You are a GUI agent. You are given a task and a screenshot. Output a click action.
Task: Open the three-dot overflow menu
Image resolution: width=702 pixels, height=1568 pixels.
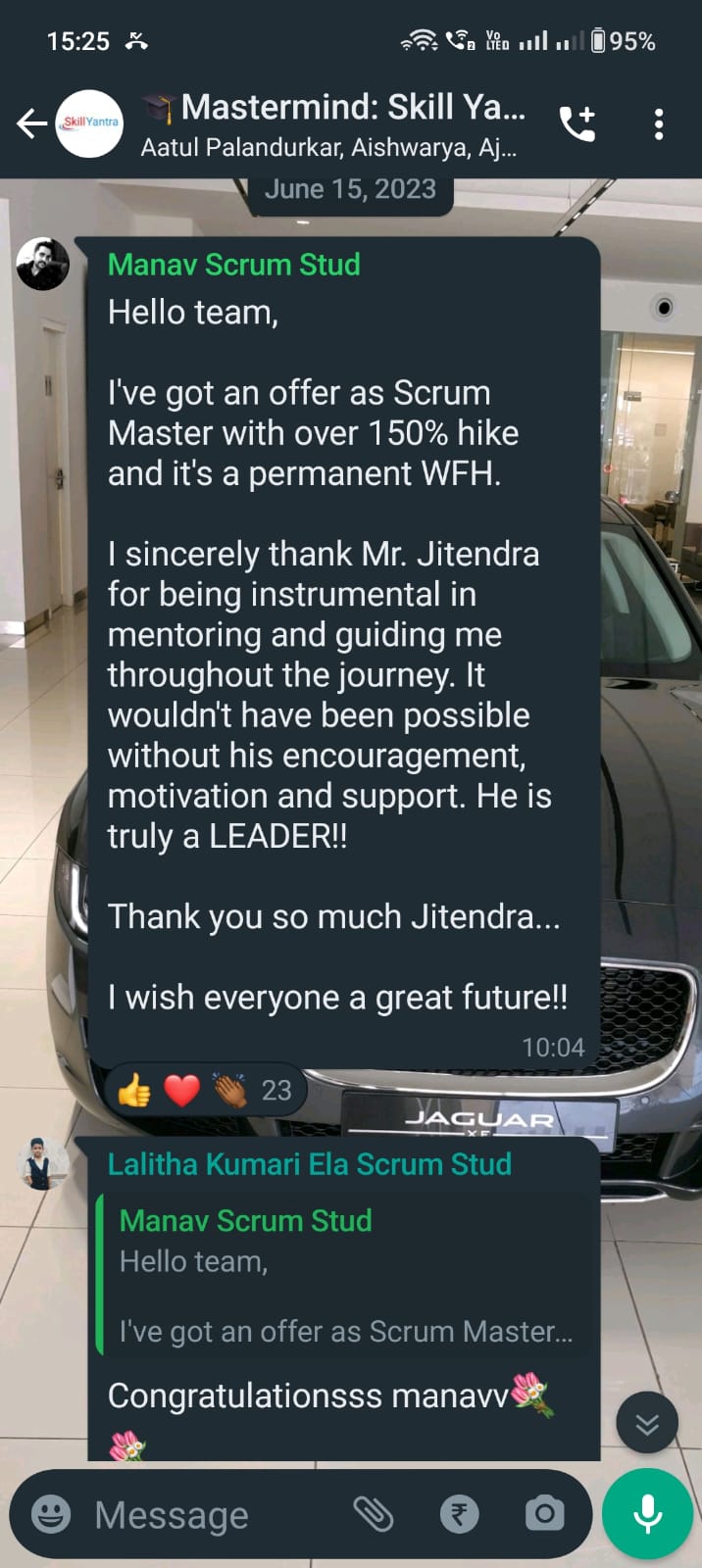659,124
